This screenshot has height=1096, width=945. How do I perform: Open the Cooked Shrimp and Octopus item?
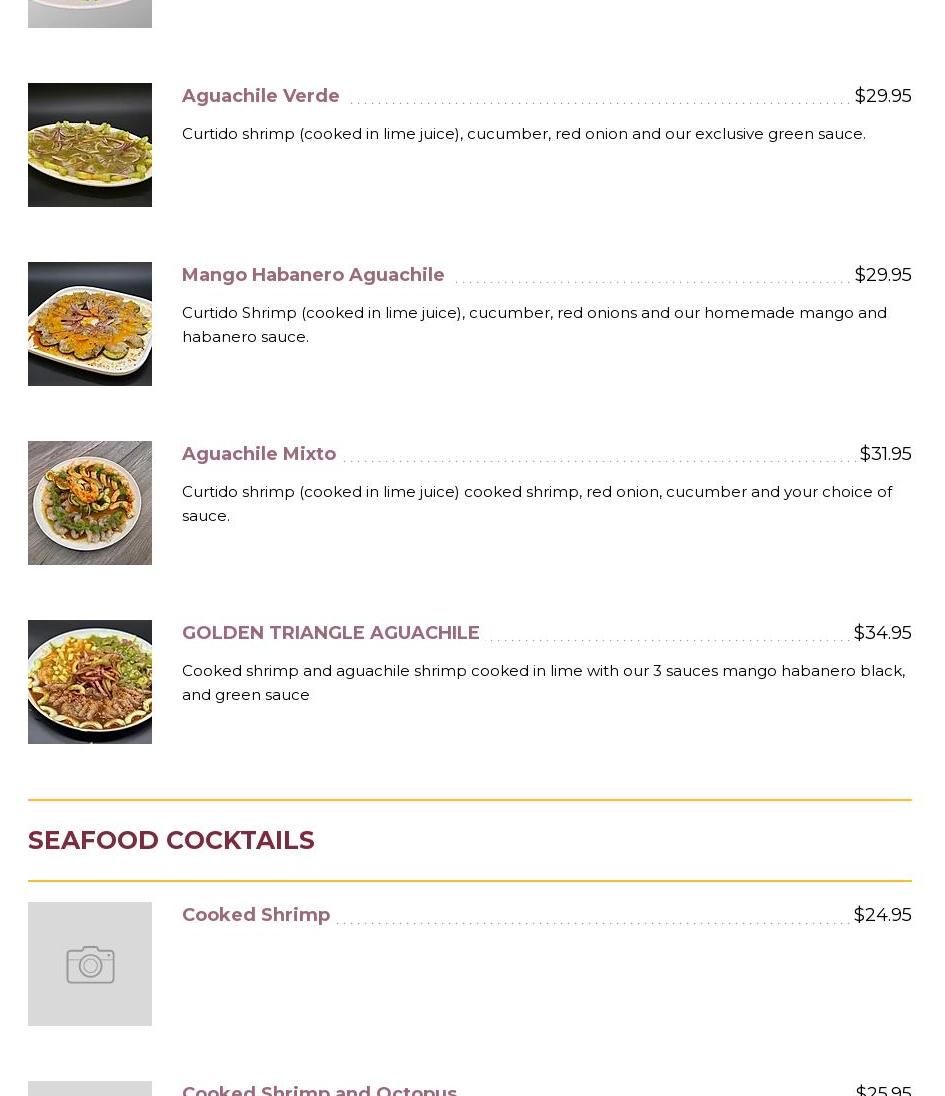click(x=319, y=1090)
